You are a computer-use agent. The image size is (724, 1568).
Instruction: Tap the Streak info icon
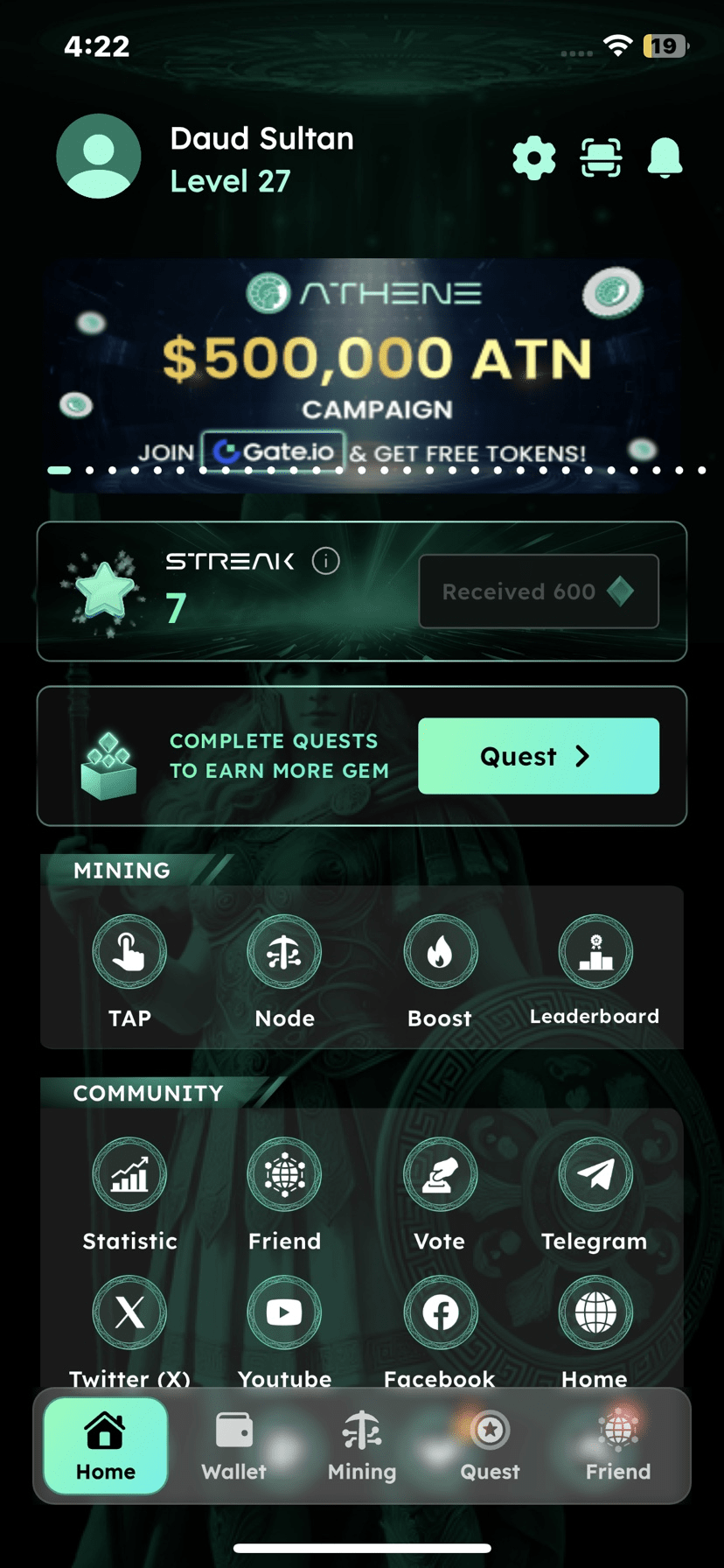point(326,561)
